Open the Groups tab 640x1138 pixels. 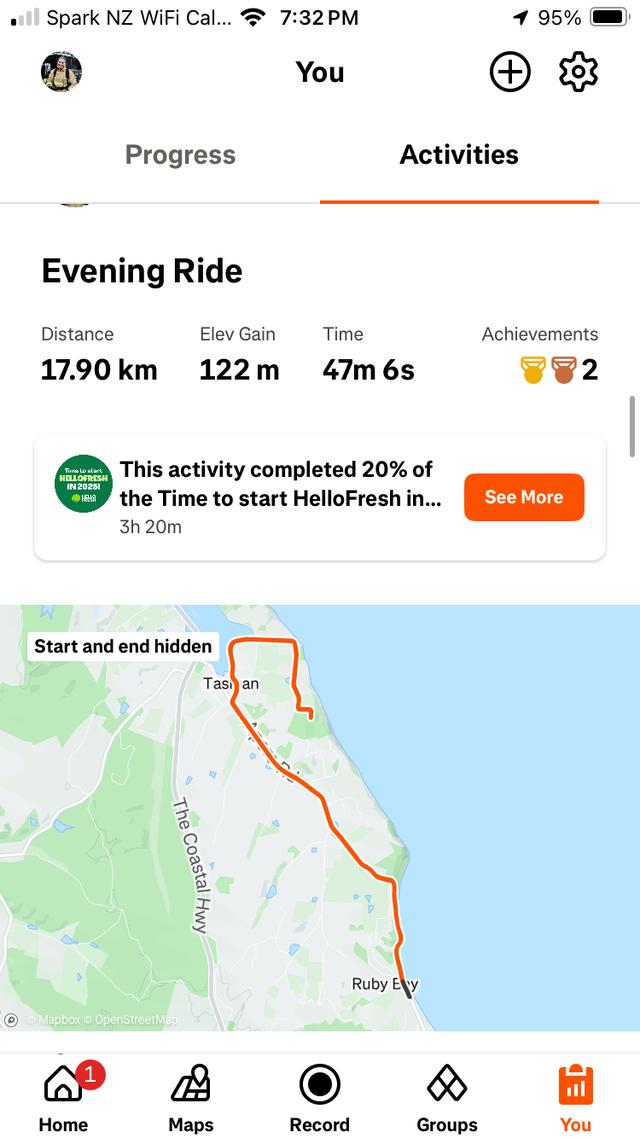(x=447, y=1096)
